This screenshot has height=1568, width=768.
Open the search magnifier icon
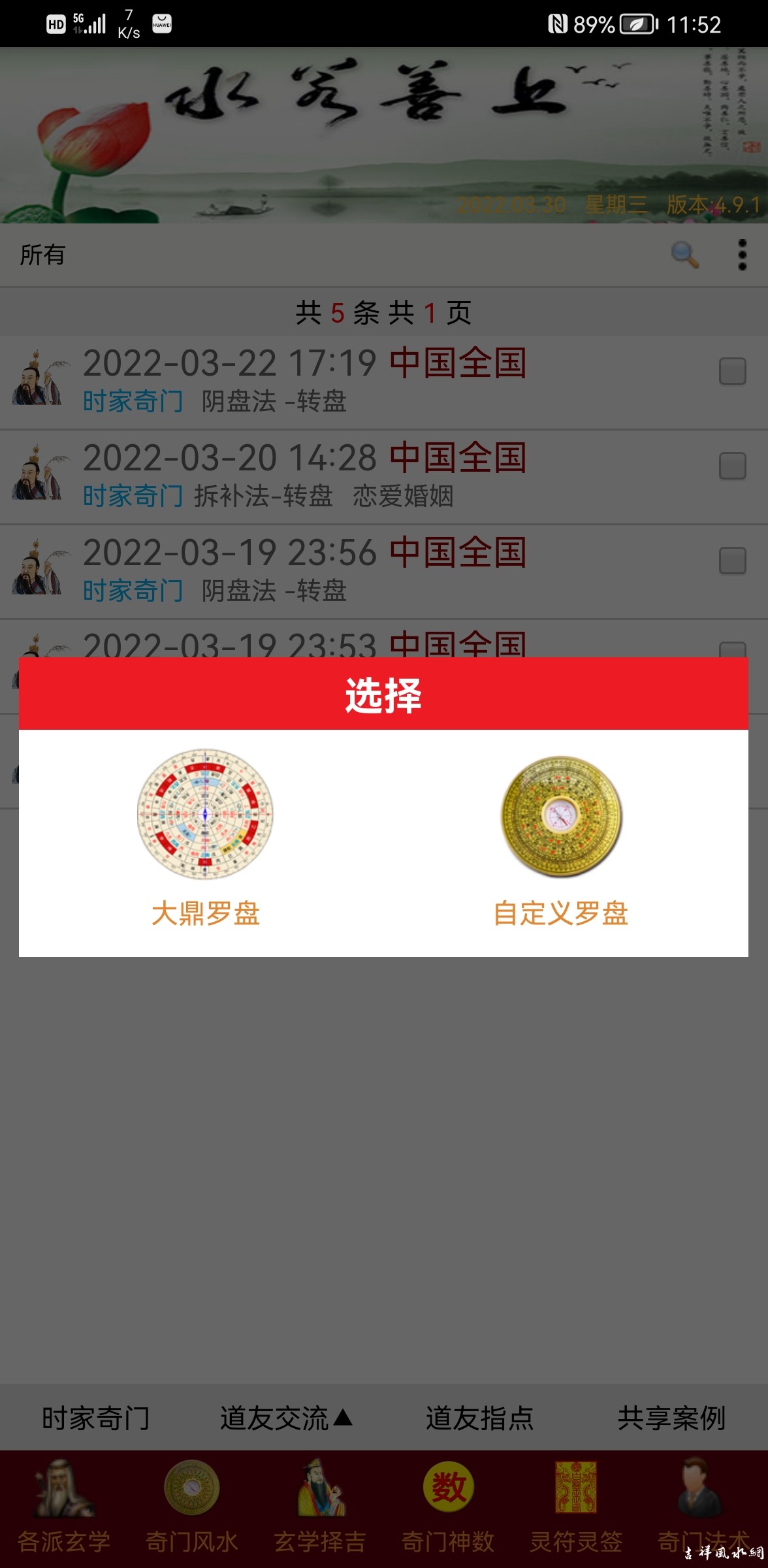click(x=684, y=255)
